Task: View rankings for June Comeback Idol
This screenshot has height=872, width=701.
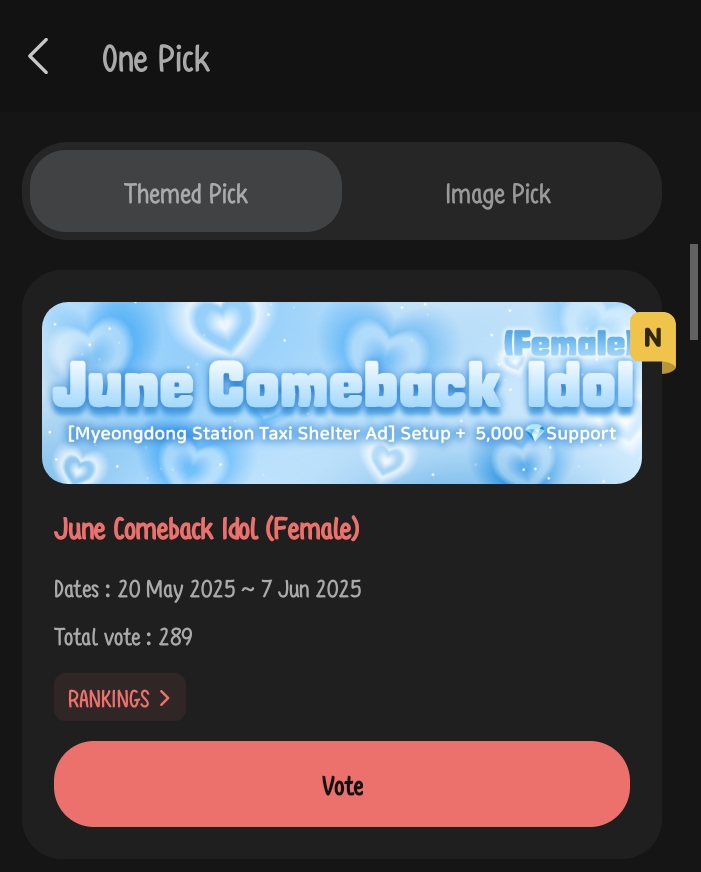Action: point(119,698)
